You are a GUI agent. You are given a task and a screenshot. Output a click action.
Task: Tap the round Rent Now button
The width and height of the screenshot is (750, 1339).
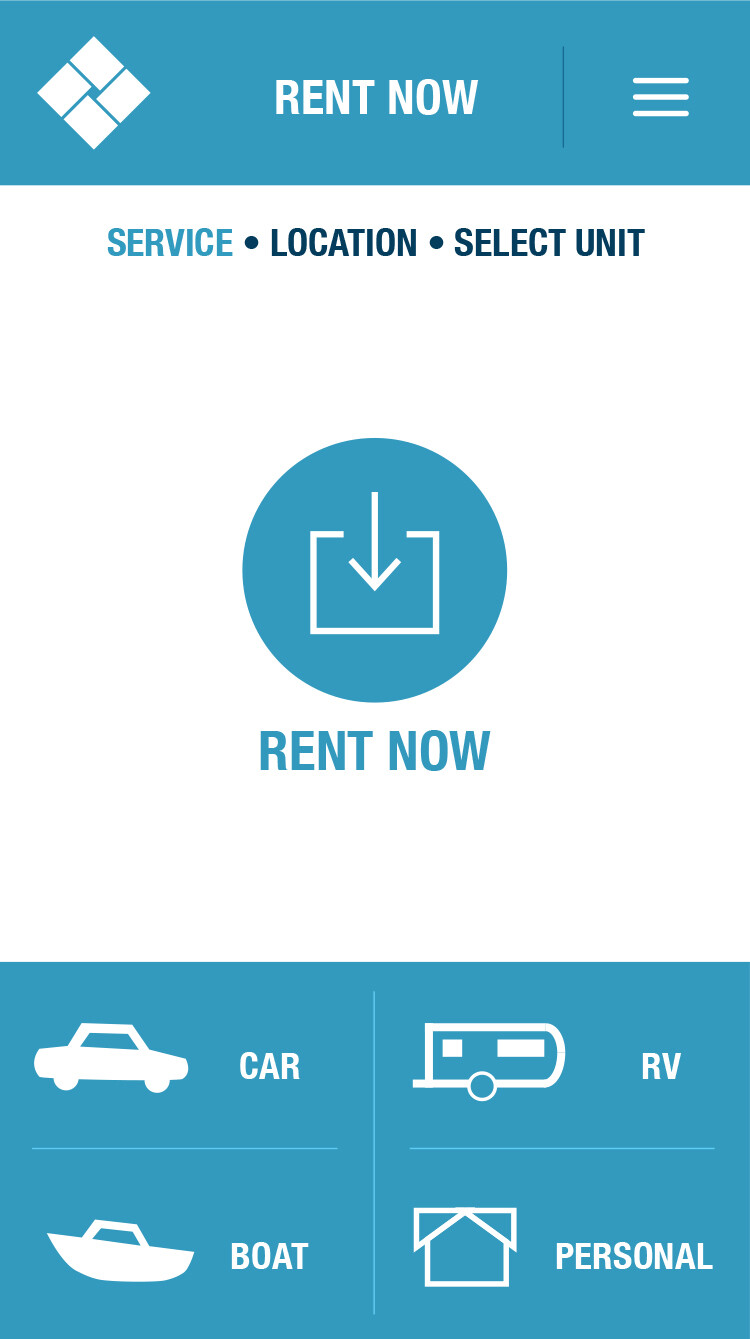(375, 570)
